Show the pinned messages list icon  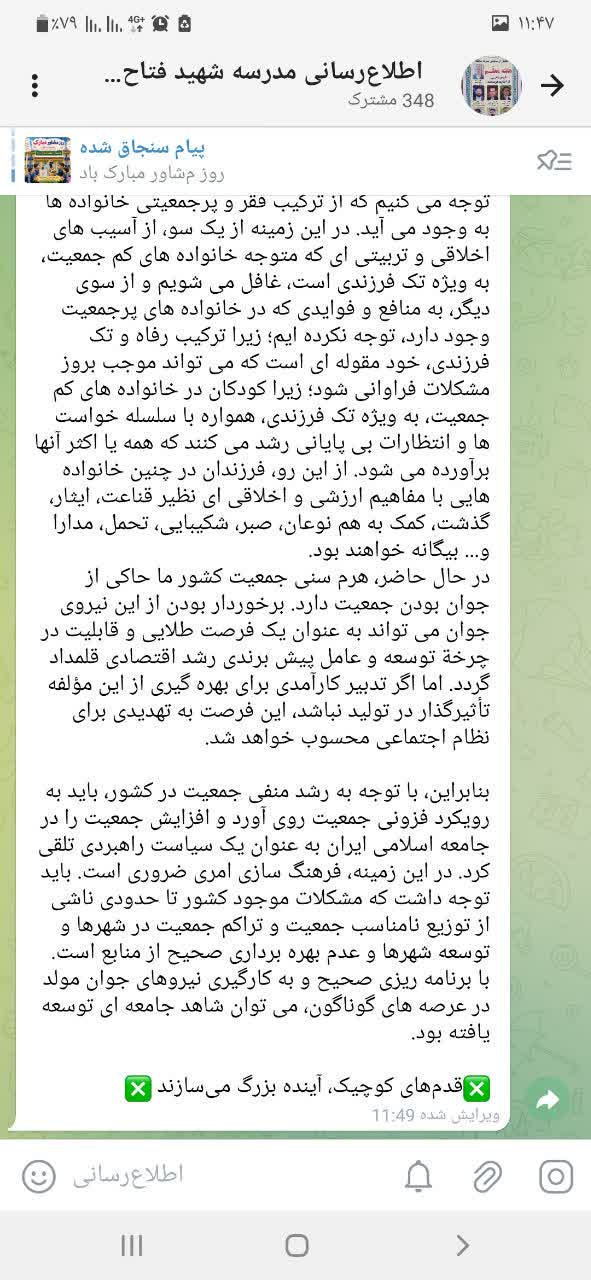click(553, 160)
